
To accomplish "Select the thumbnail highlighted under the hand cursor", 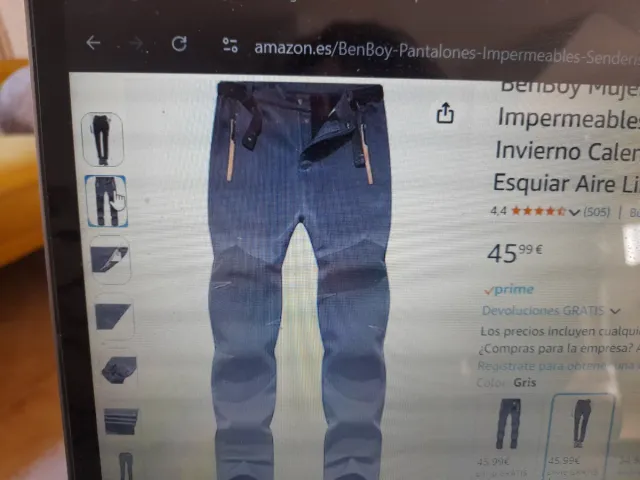I will click(x=104, y=200).
